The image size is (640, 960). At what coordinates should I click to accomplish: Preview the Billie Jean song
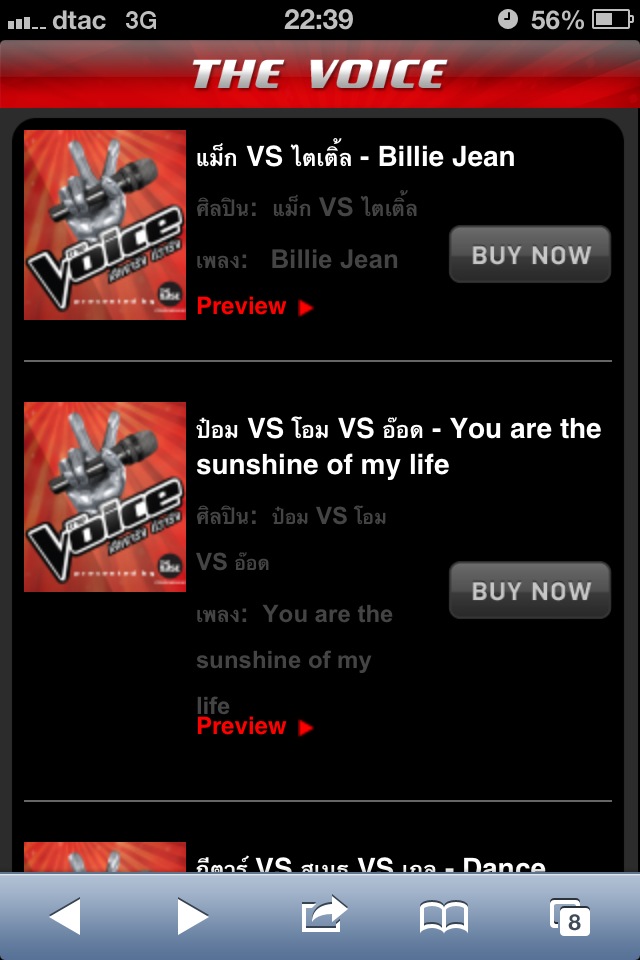255,306
